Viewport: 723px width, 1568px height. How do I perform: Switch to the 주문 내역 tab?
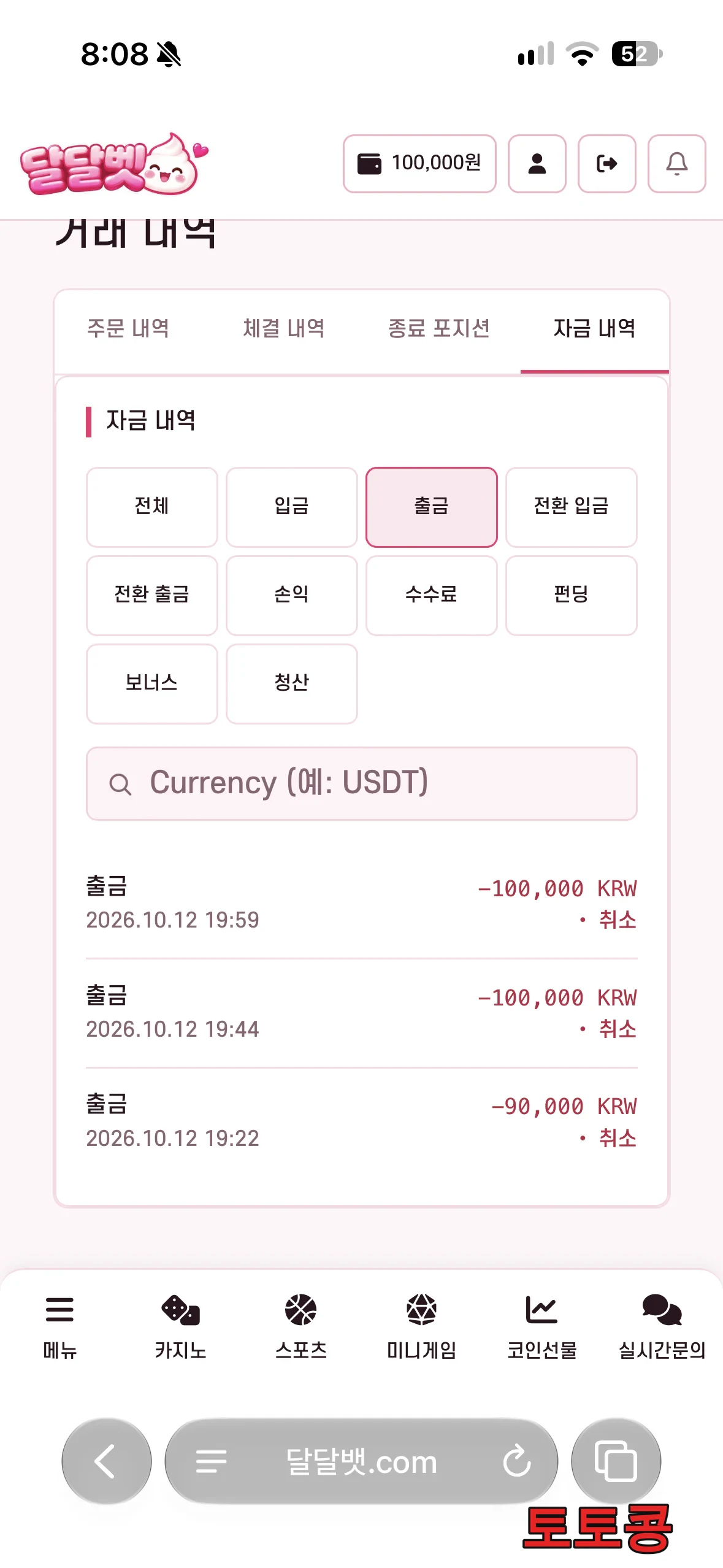128,329
